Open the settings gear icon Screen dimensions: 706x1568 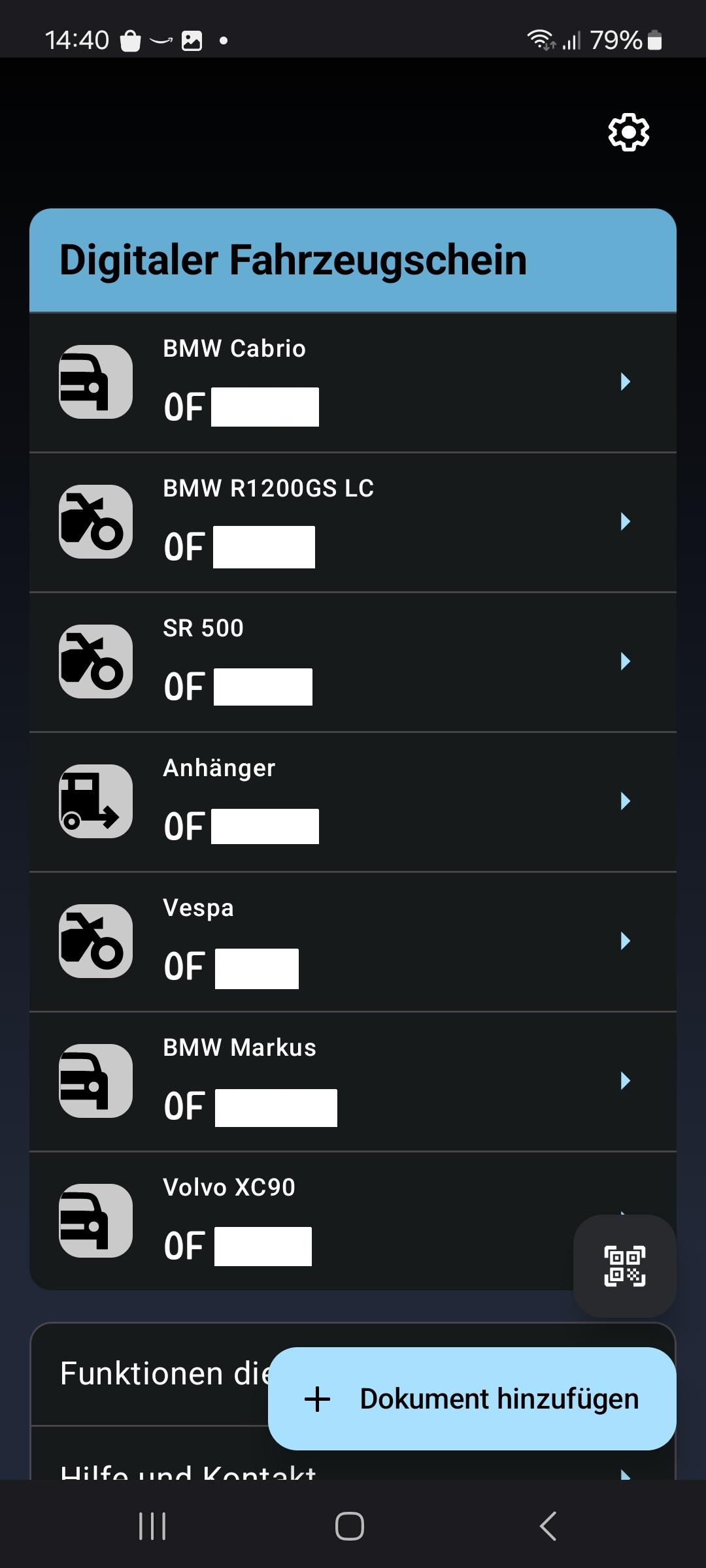pos(628,133)
